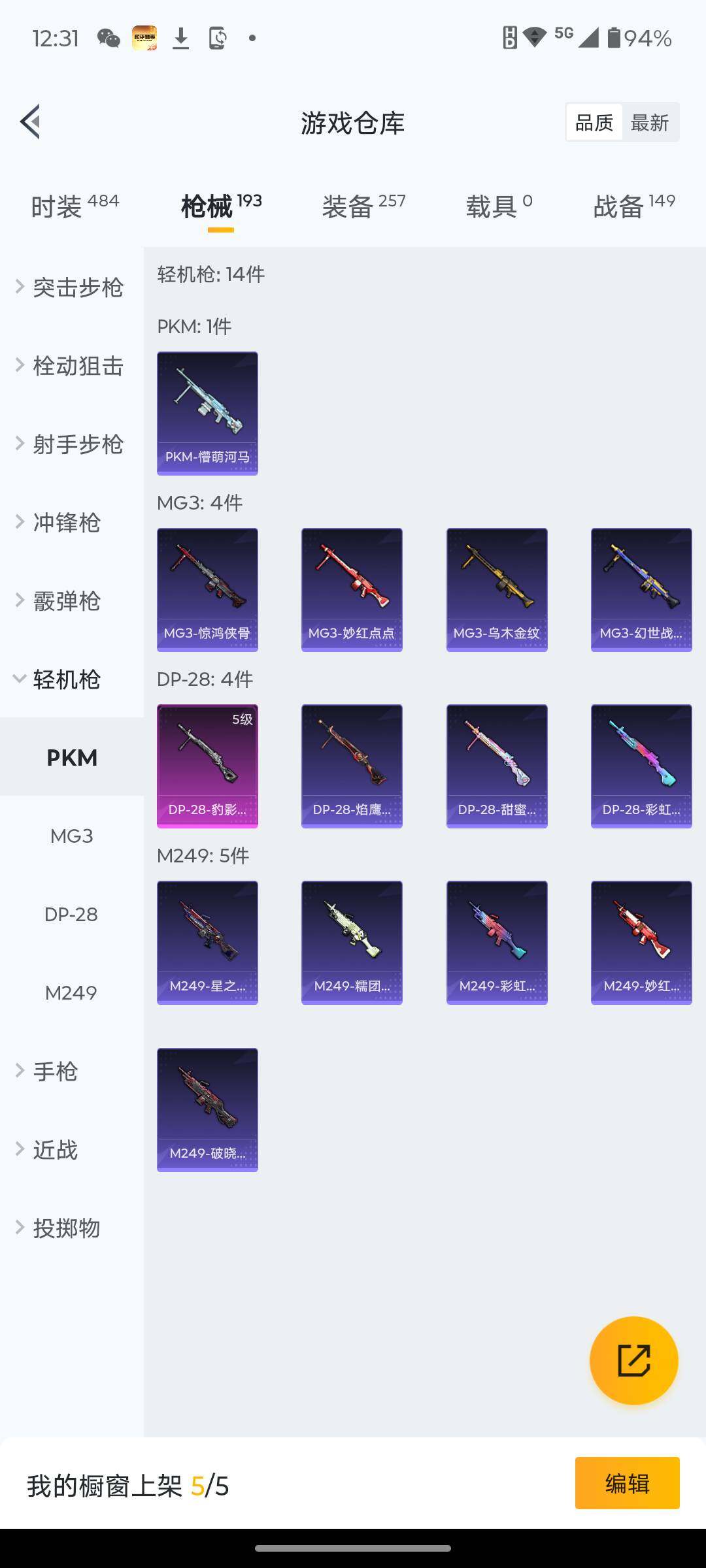Open the MG3-妙红点点 skin
706x1568 pixels.
352,589
